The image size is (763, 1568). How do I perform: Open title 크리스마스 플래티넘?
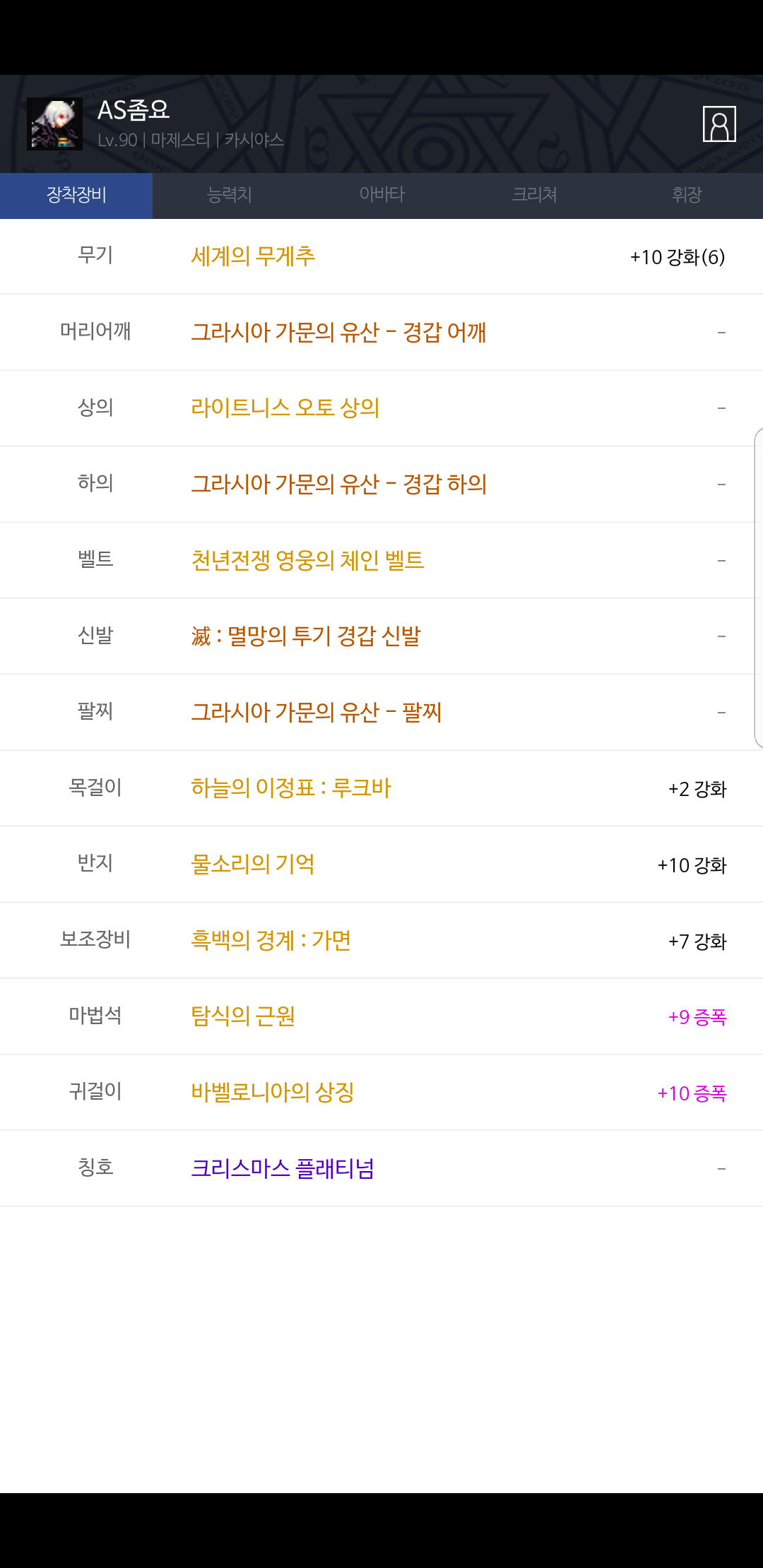pyautogui.click(x=282, y=1169)
